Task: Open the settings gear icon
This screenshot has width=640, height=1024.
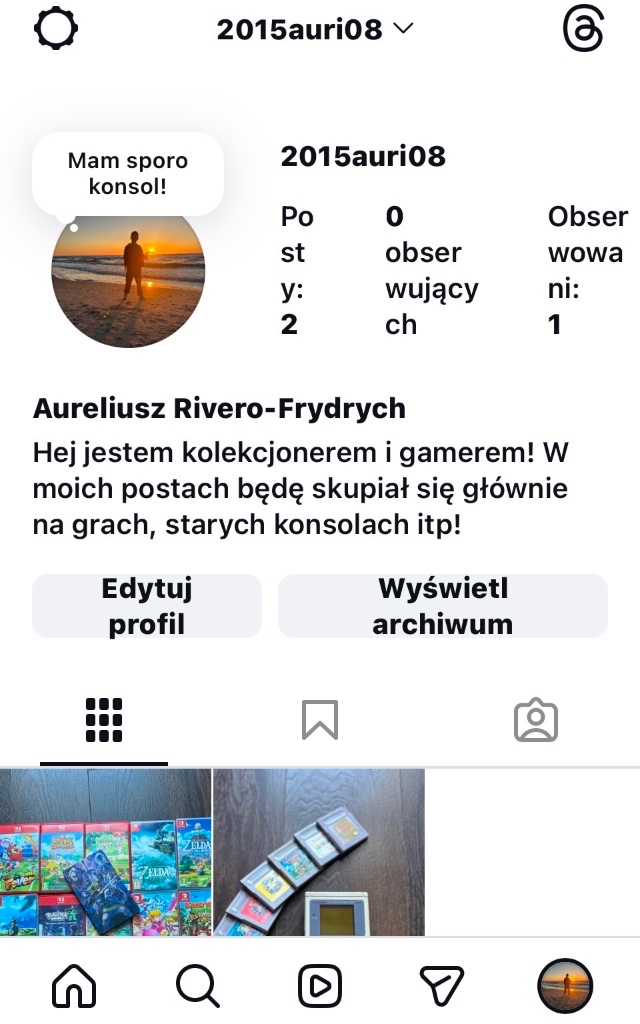Action: tap(56, 30)
